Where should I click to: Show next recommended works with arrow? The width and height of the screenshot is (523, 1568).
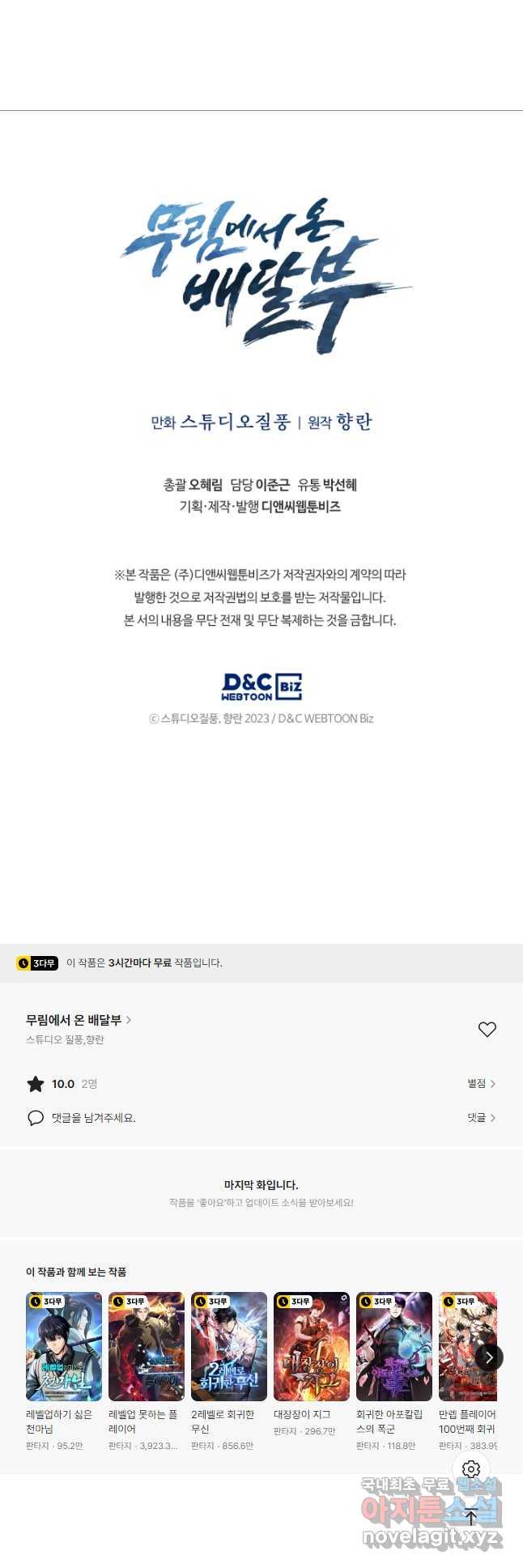[489, 1358]
